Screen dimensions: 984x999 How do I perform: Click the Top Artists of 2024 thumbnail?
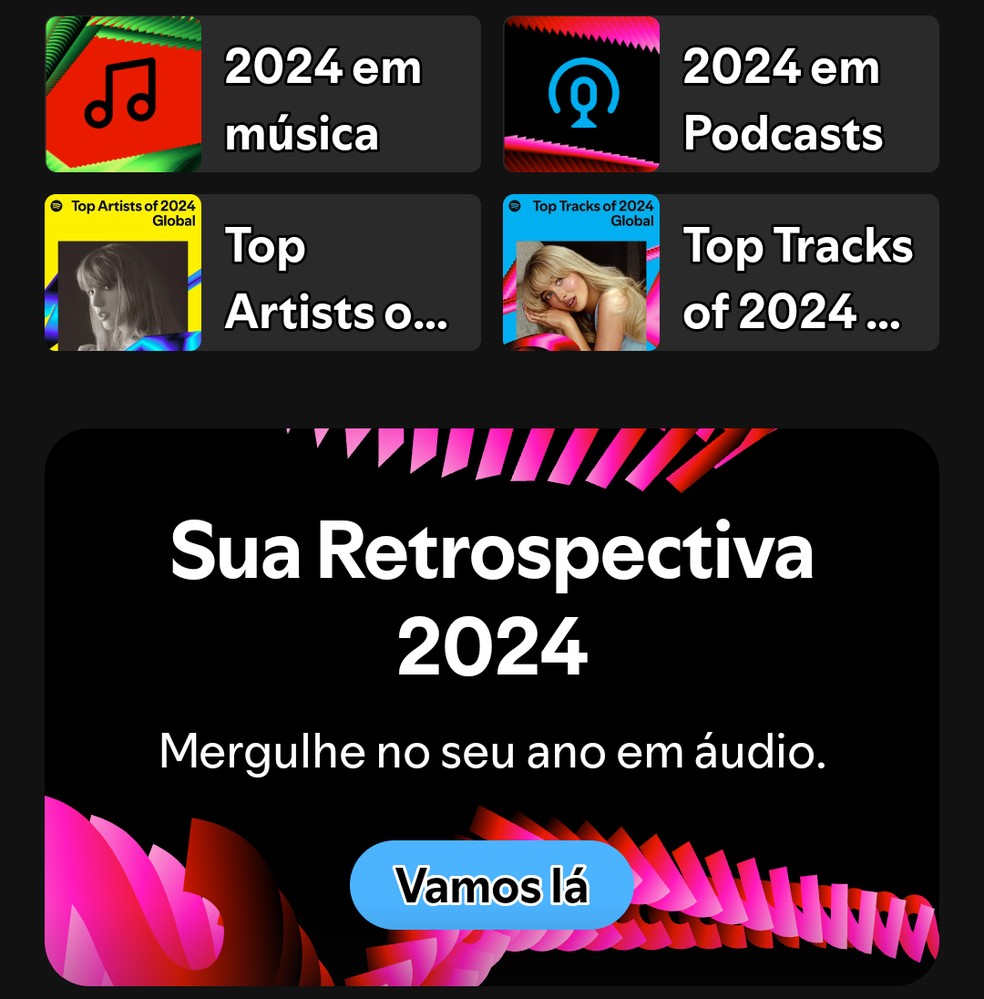tap(122, 272)
